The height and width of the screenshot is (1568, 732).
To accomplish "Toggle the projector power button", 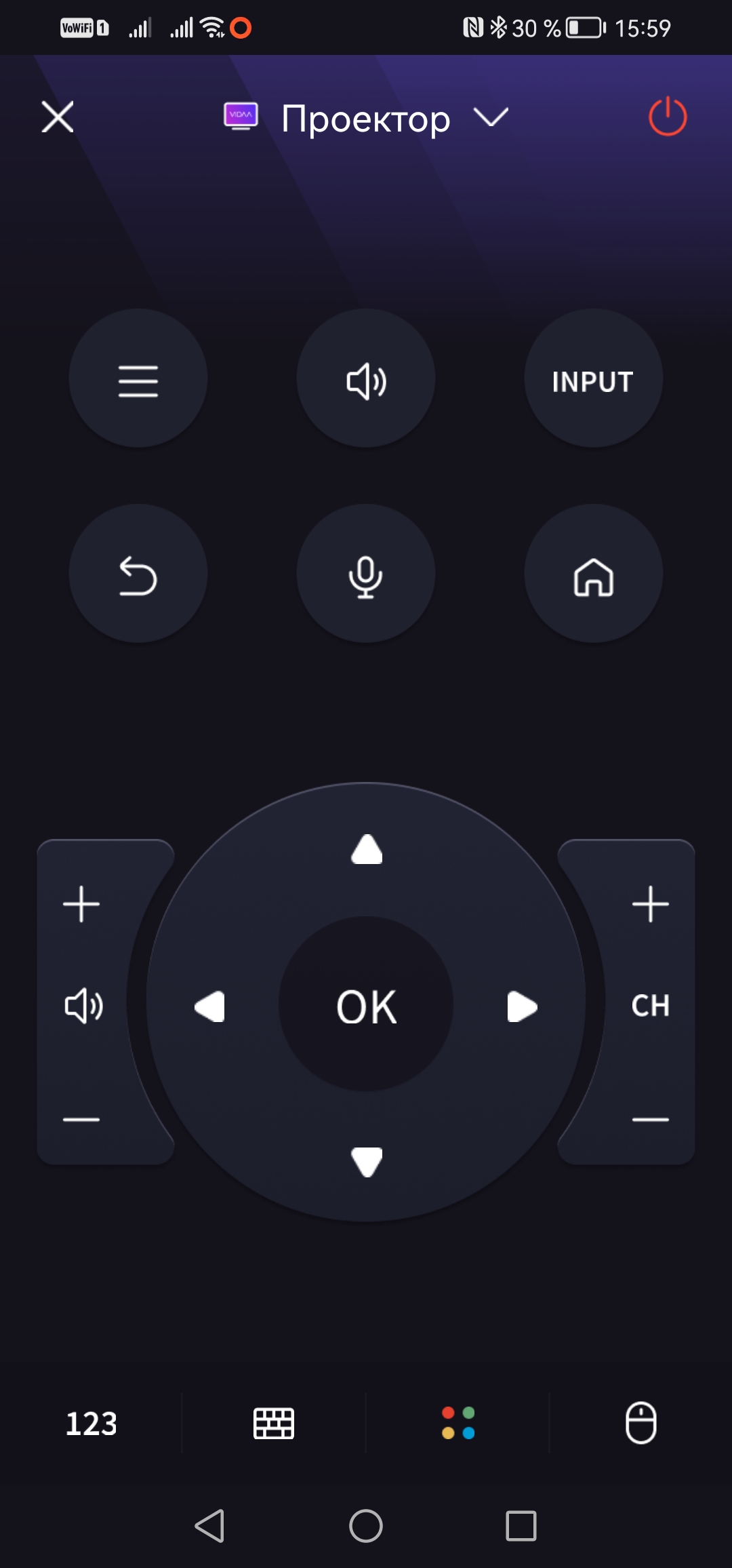I will tap(668, 117).
